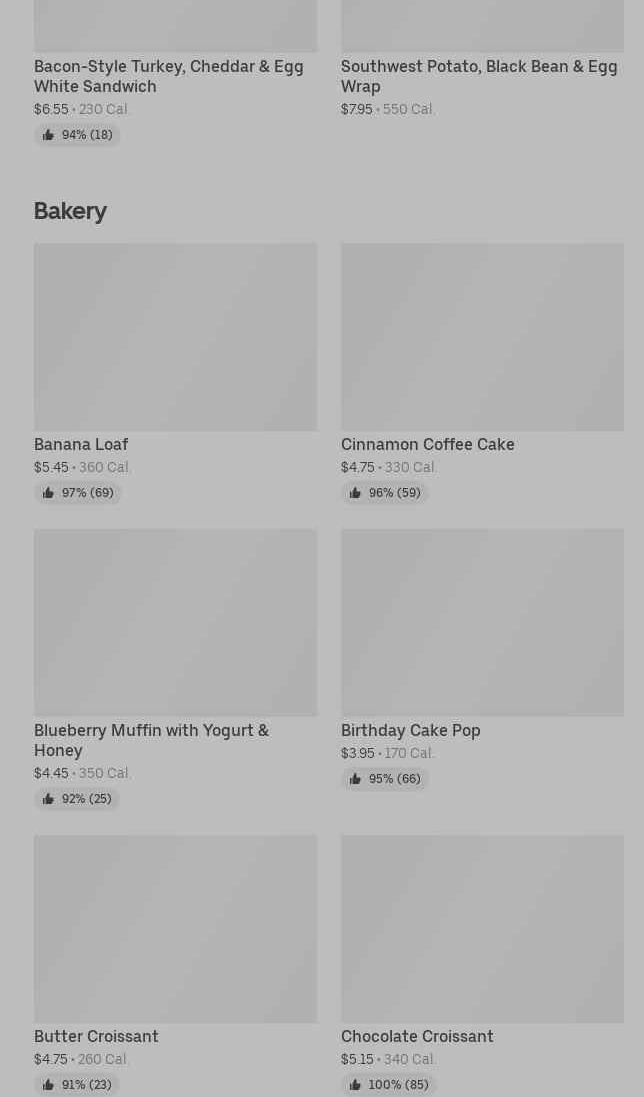The width and height of the screenshot is (644, 1097).
Task: Choose the Butter Croissant card
Action: point(175,929)
